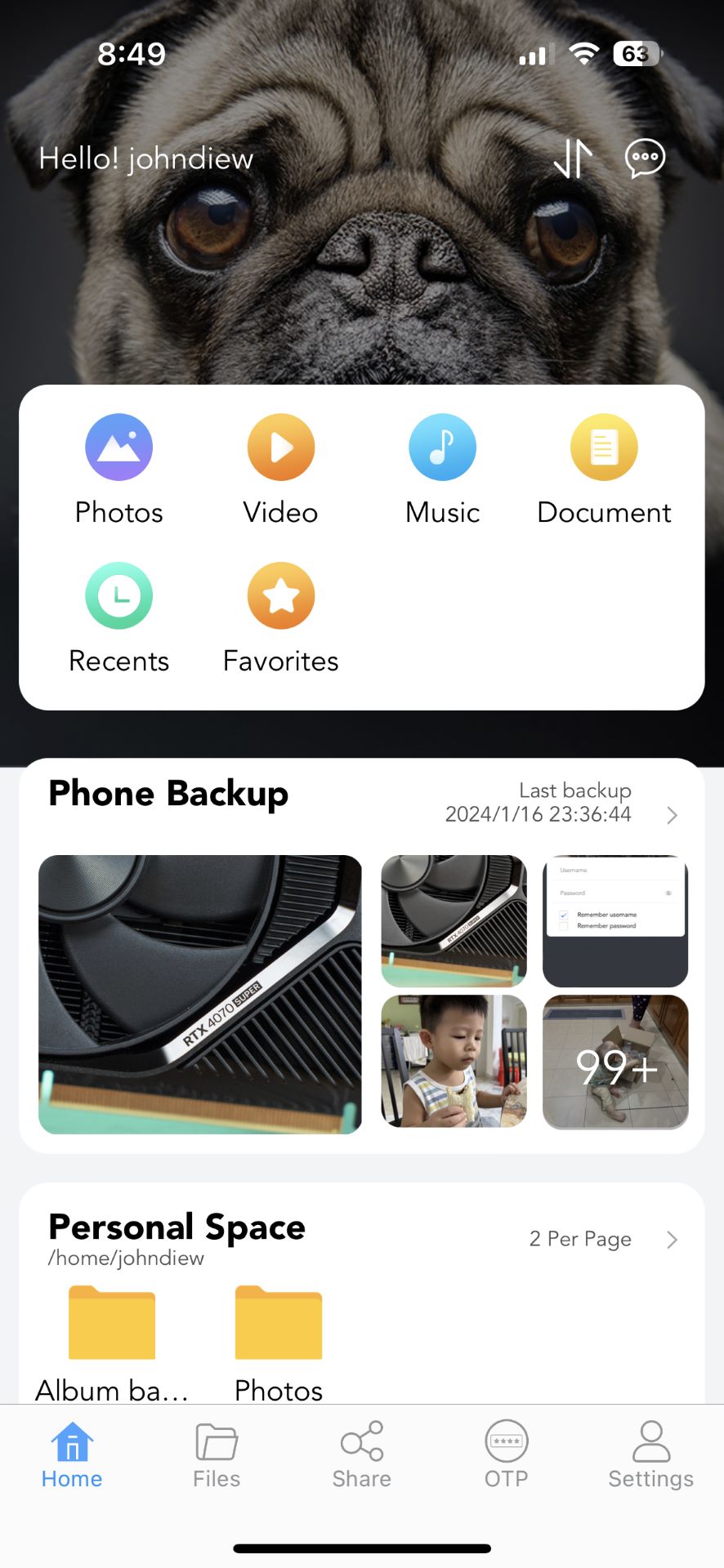Open the Album ba... folder
The image size is (724, 1568).
[x=112, y=1343]
